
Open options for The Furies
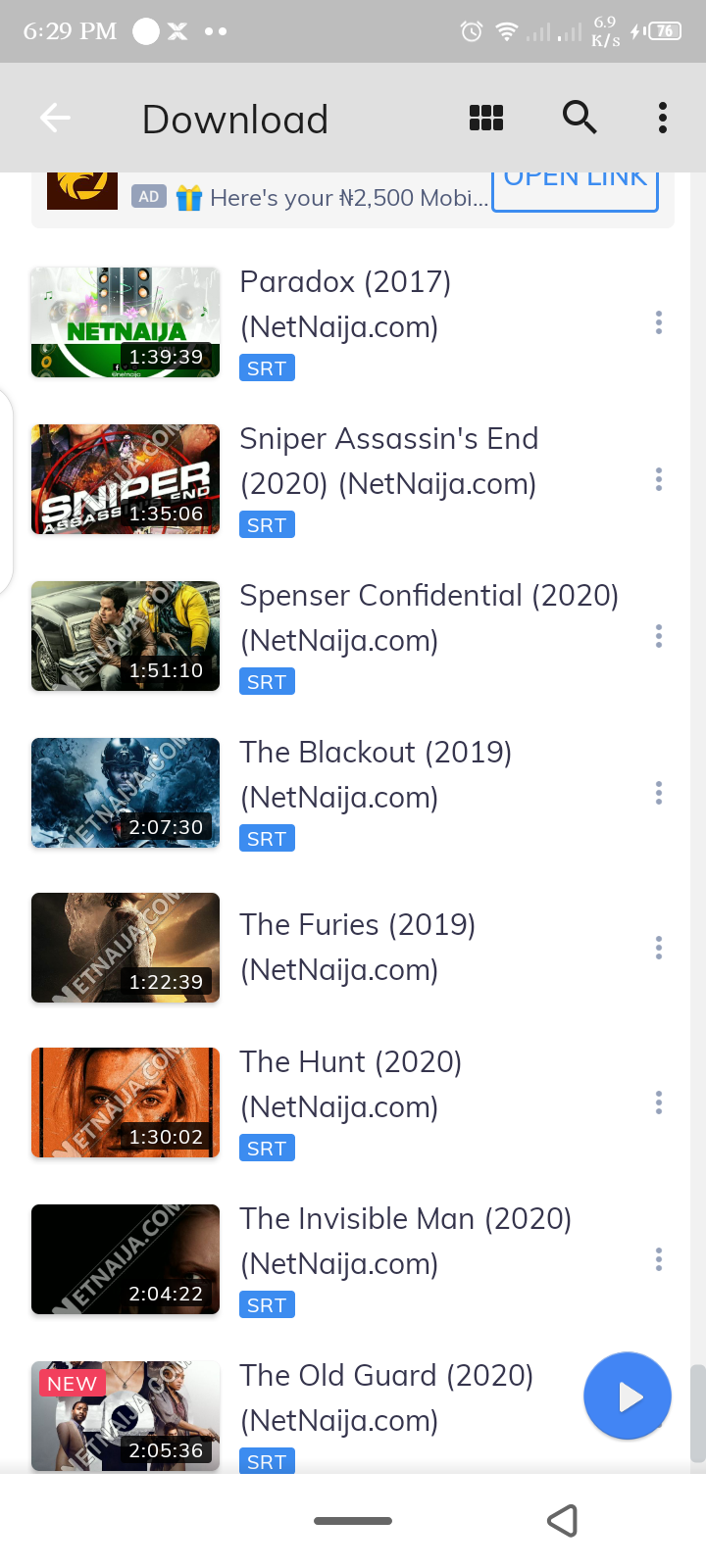(x=659, y=948)
